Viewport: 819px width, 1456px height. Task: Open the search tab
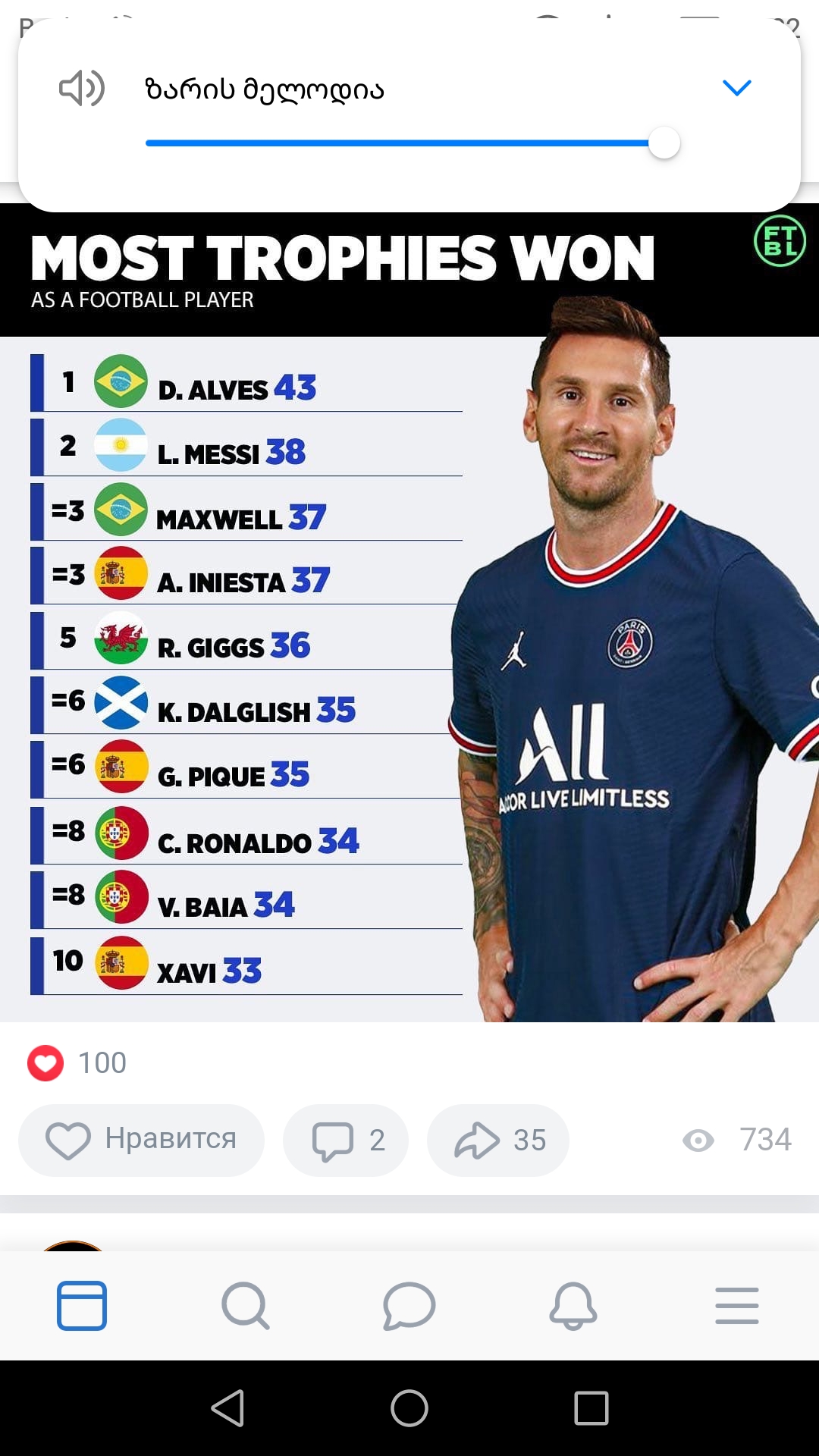coord(246,1306)
